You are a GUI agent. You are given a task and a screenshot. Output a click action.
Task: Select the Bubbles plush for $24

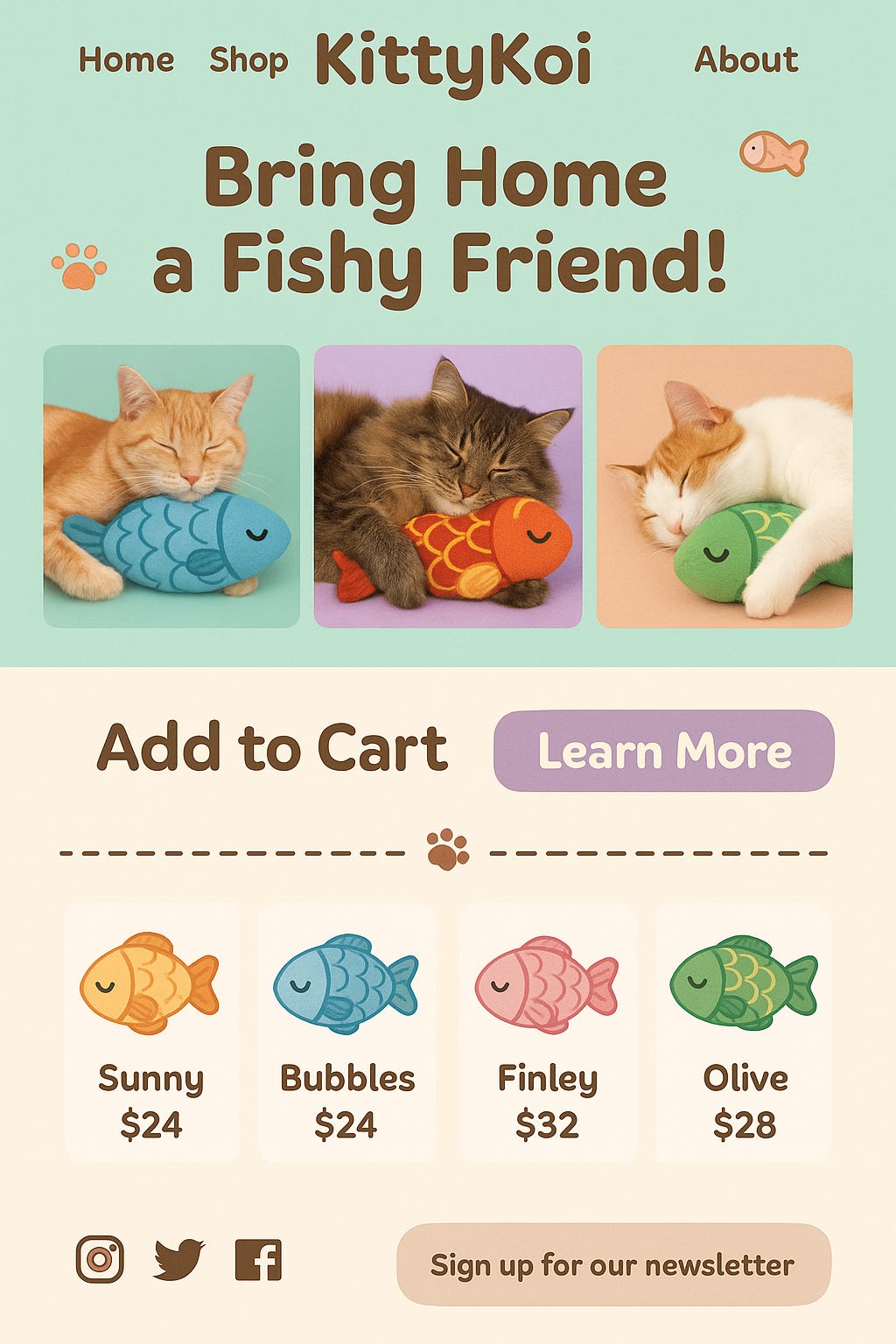pos(346,1032)
